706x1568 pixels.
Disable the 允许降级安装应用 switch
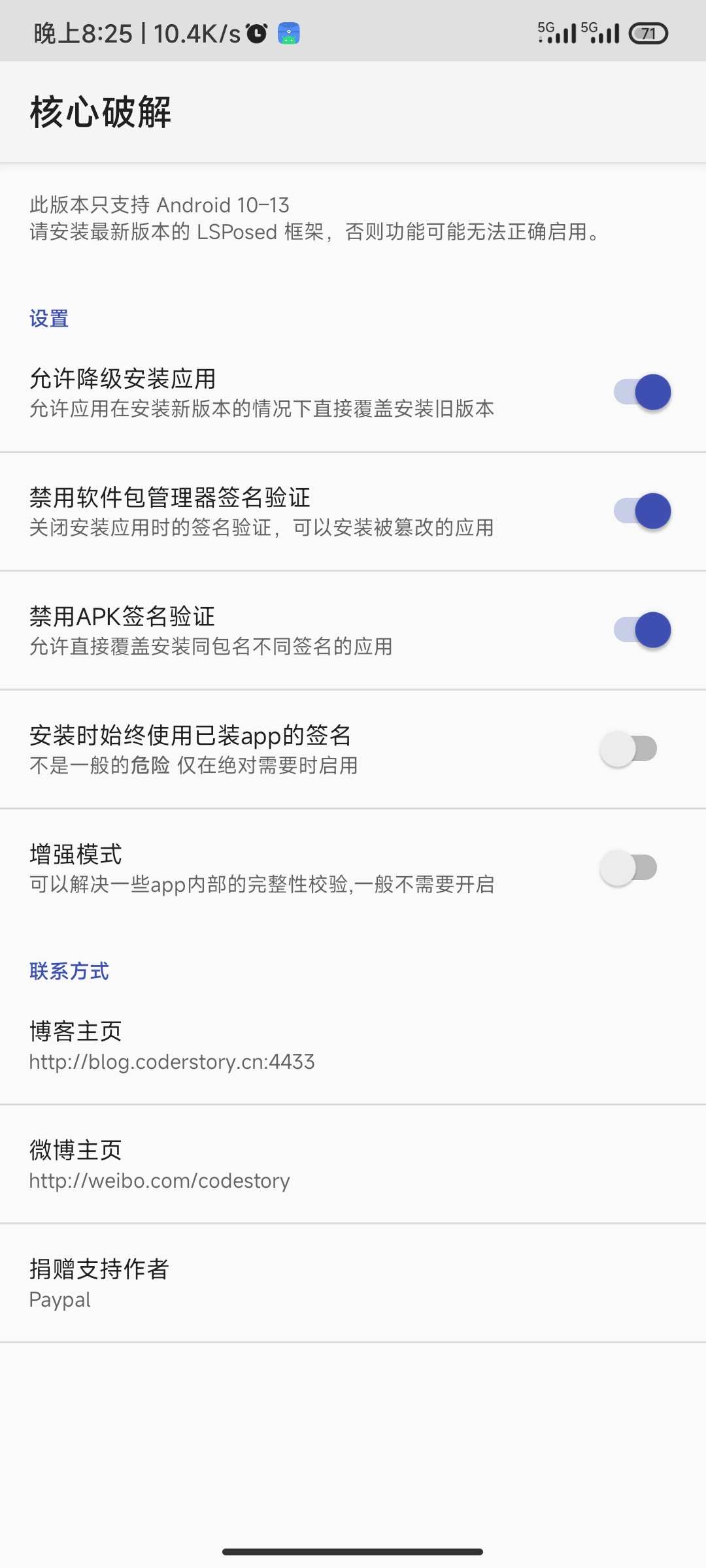642,392
